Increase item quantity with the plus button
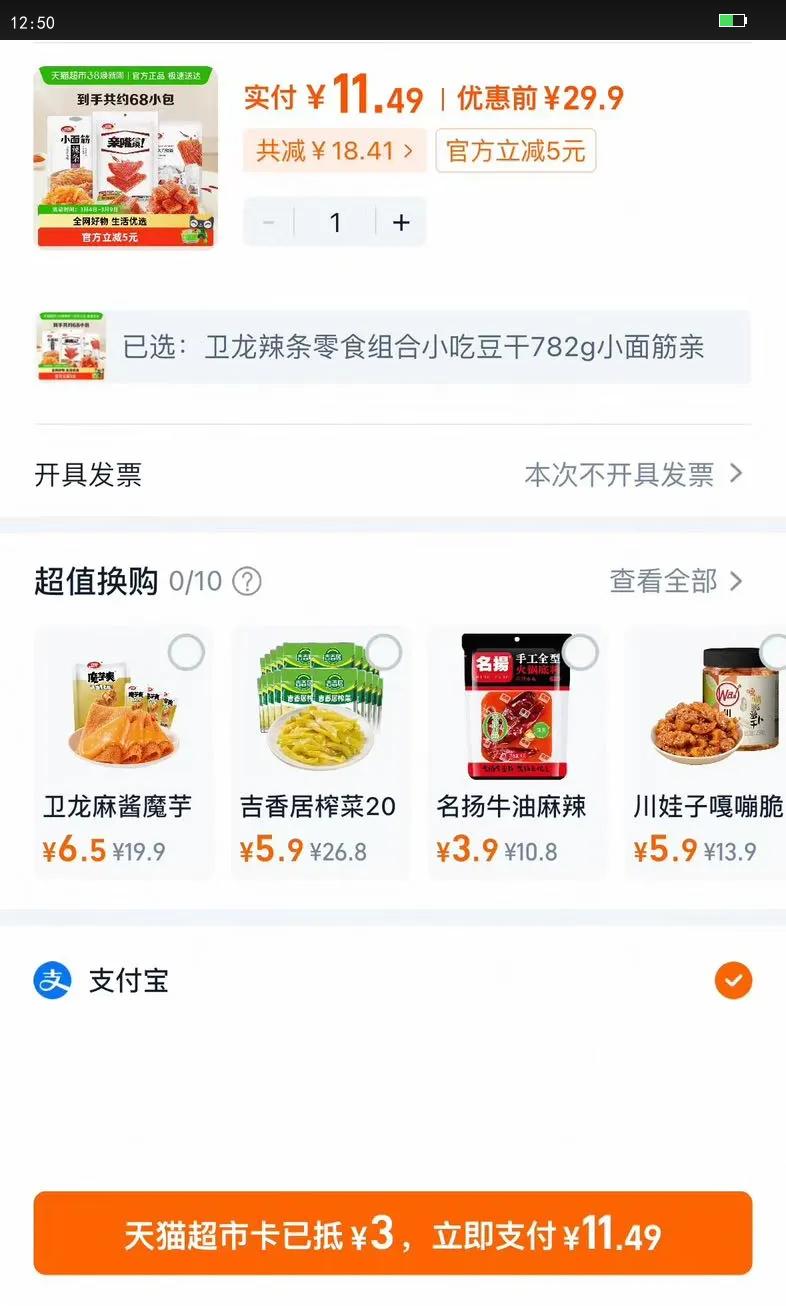 coord(401,222)
